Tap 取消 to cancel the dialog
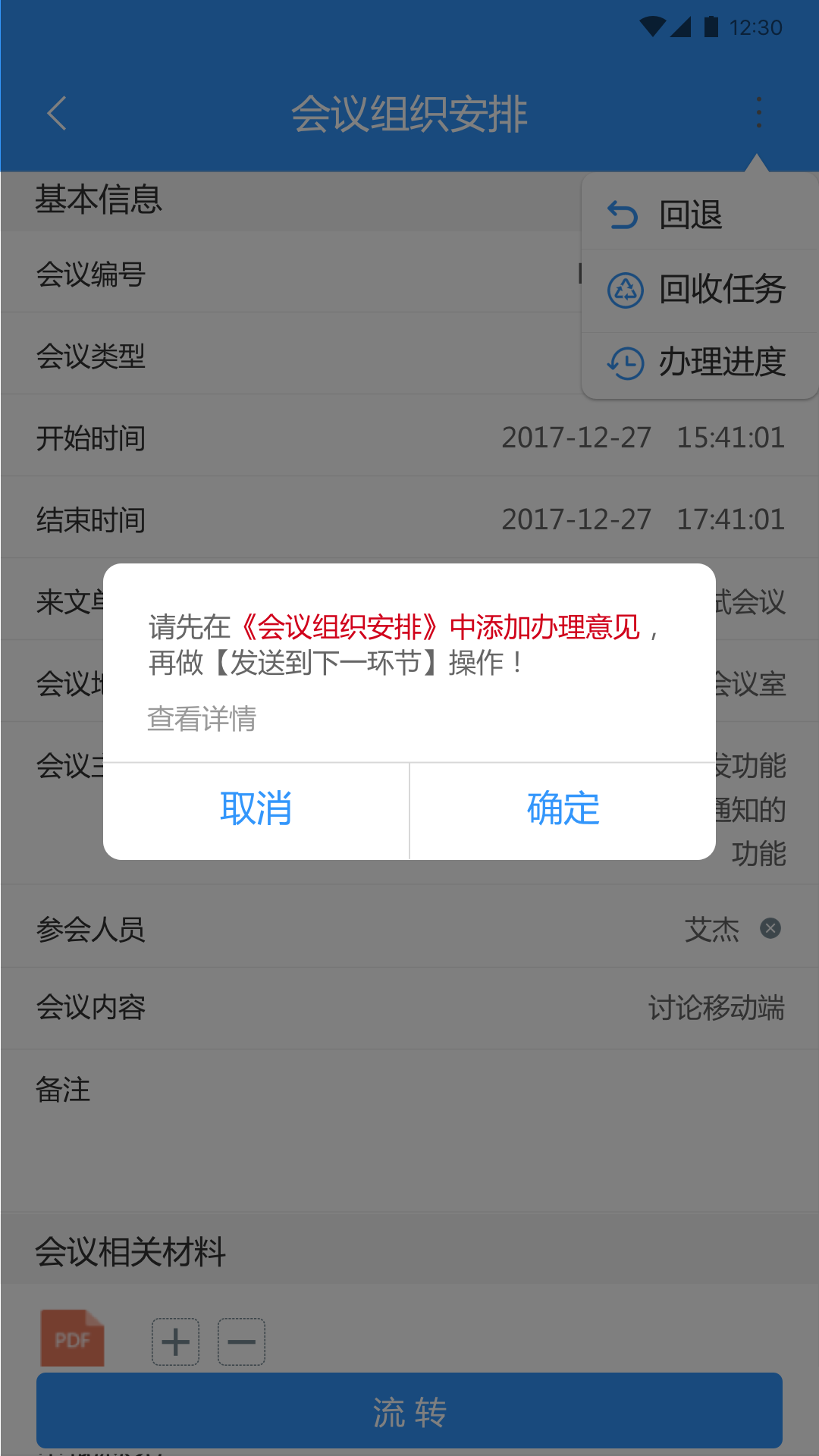Viewport: 819px width, 1456px height. click(256, 809)
